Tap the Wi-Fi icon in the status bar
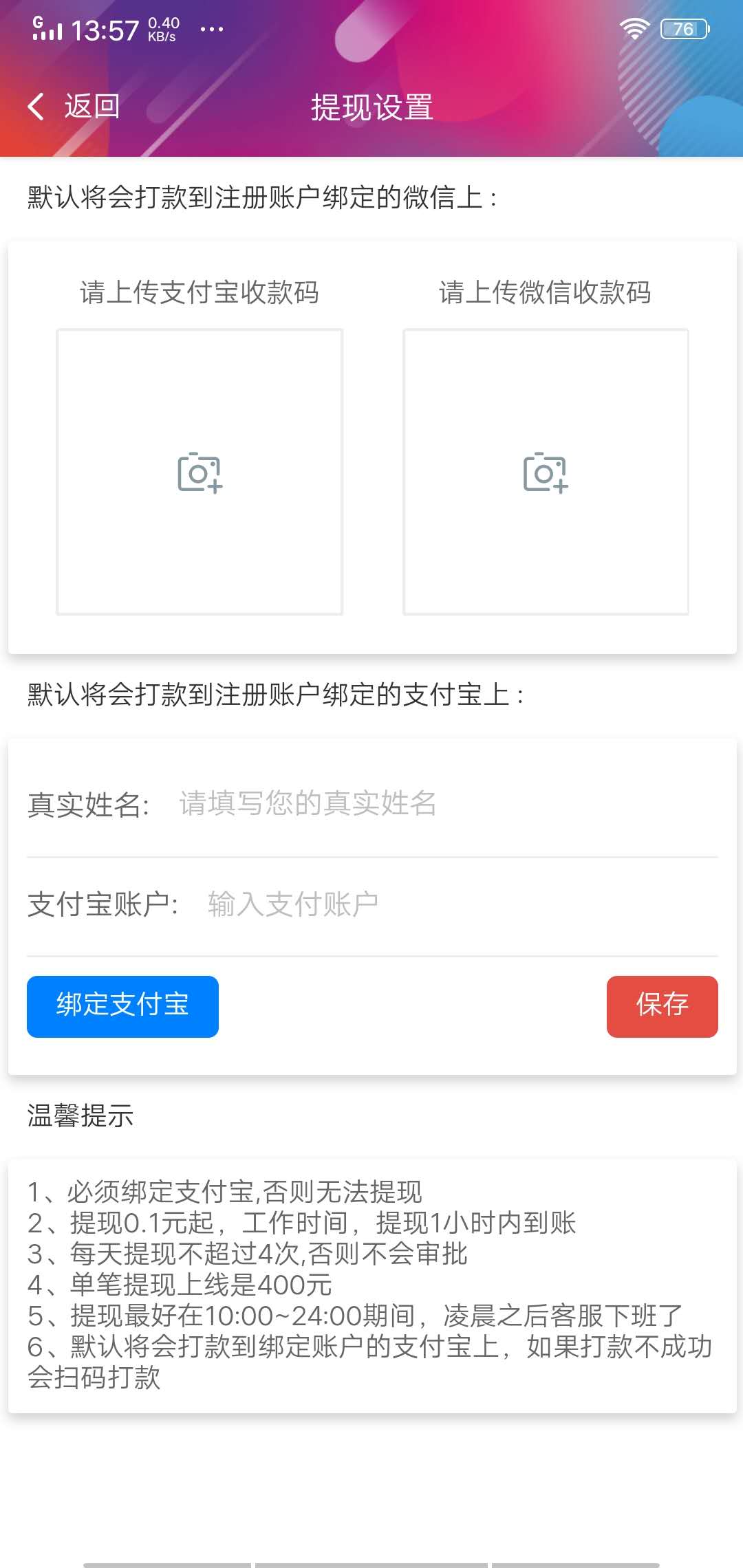Image resolution: width=743 pixels, height=1568 pixels. [634, 28]
